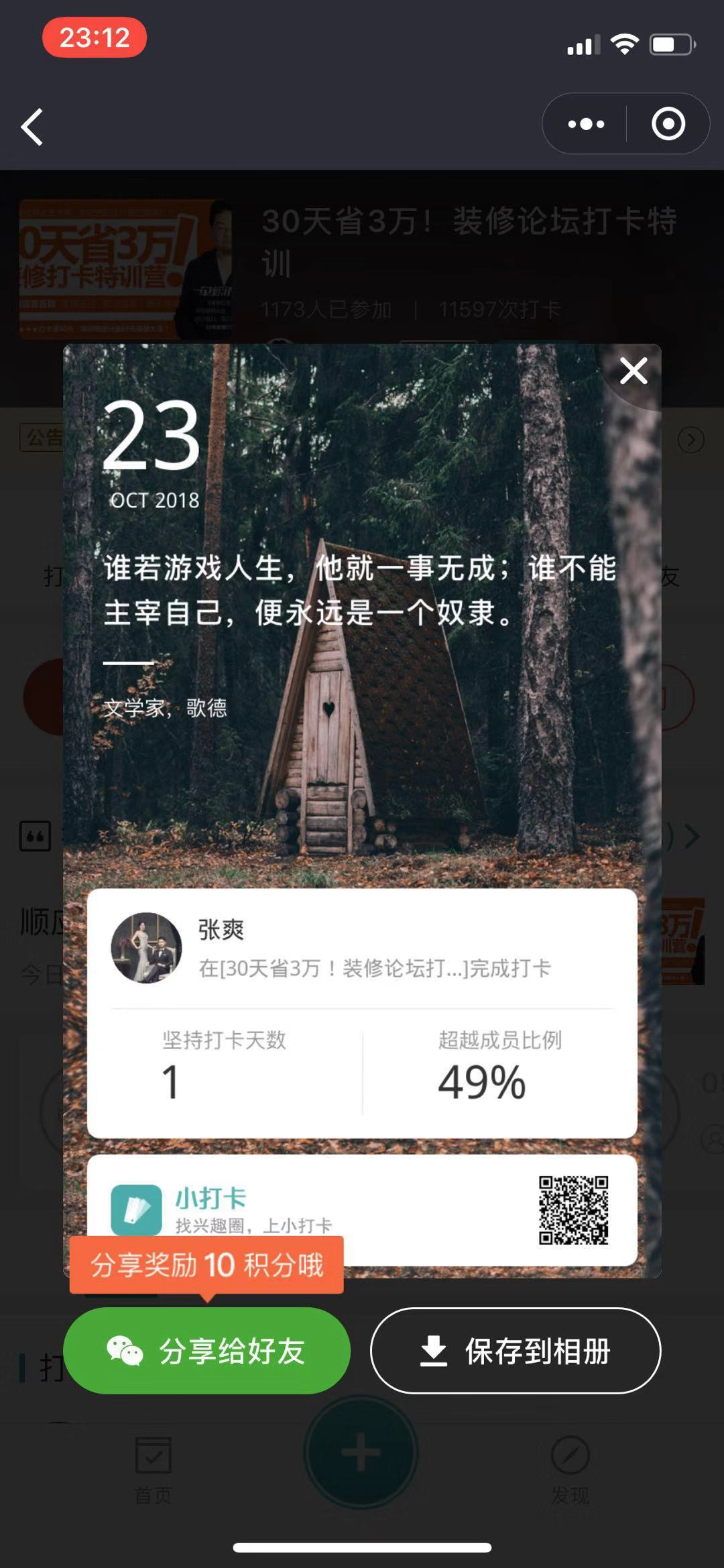This screenshot has width=724, height=1568.
Task: Exit the mini program via circle button
Action: [668, 124]
